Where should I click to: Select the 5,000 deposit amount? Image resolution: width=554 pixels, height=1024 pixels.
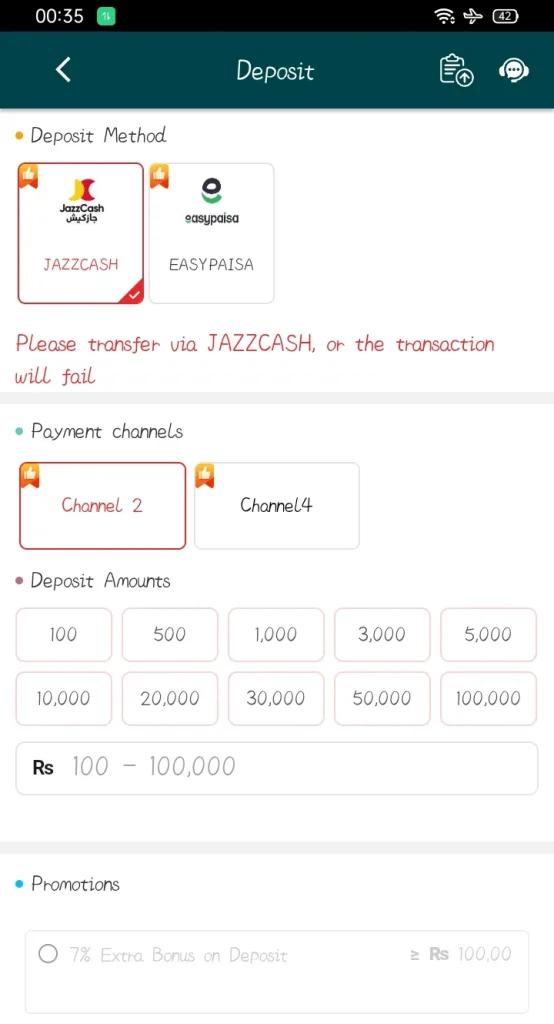[488, 634]
